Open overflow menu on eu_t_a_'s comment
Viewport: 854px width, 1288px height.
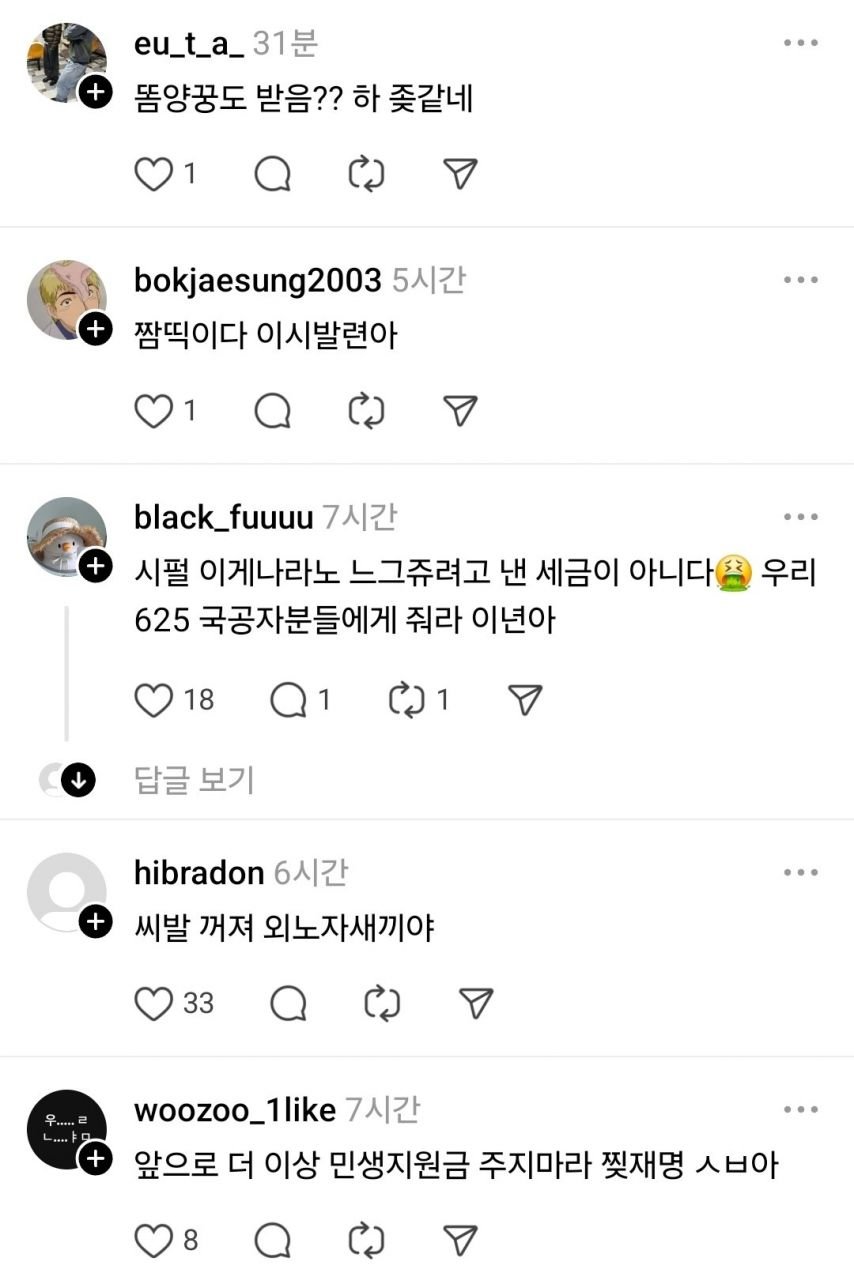[x=801, y=44]
